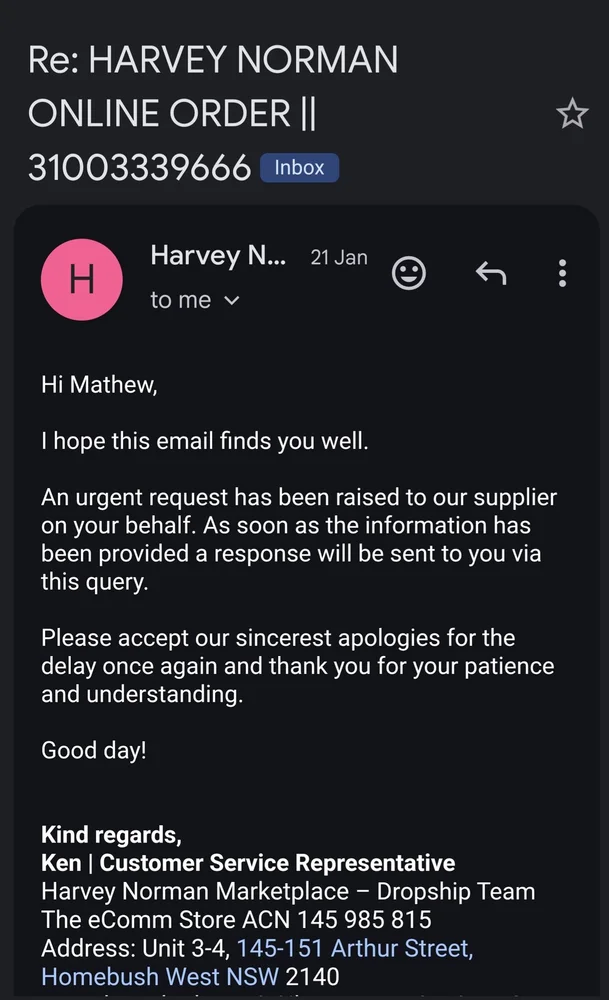This screenshot has height=1000, width=609.
Task: Open the 145-151 Arthur Street address link
Action: (x=355, y=947)
